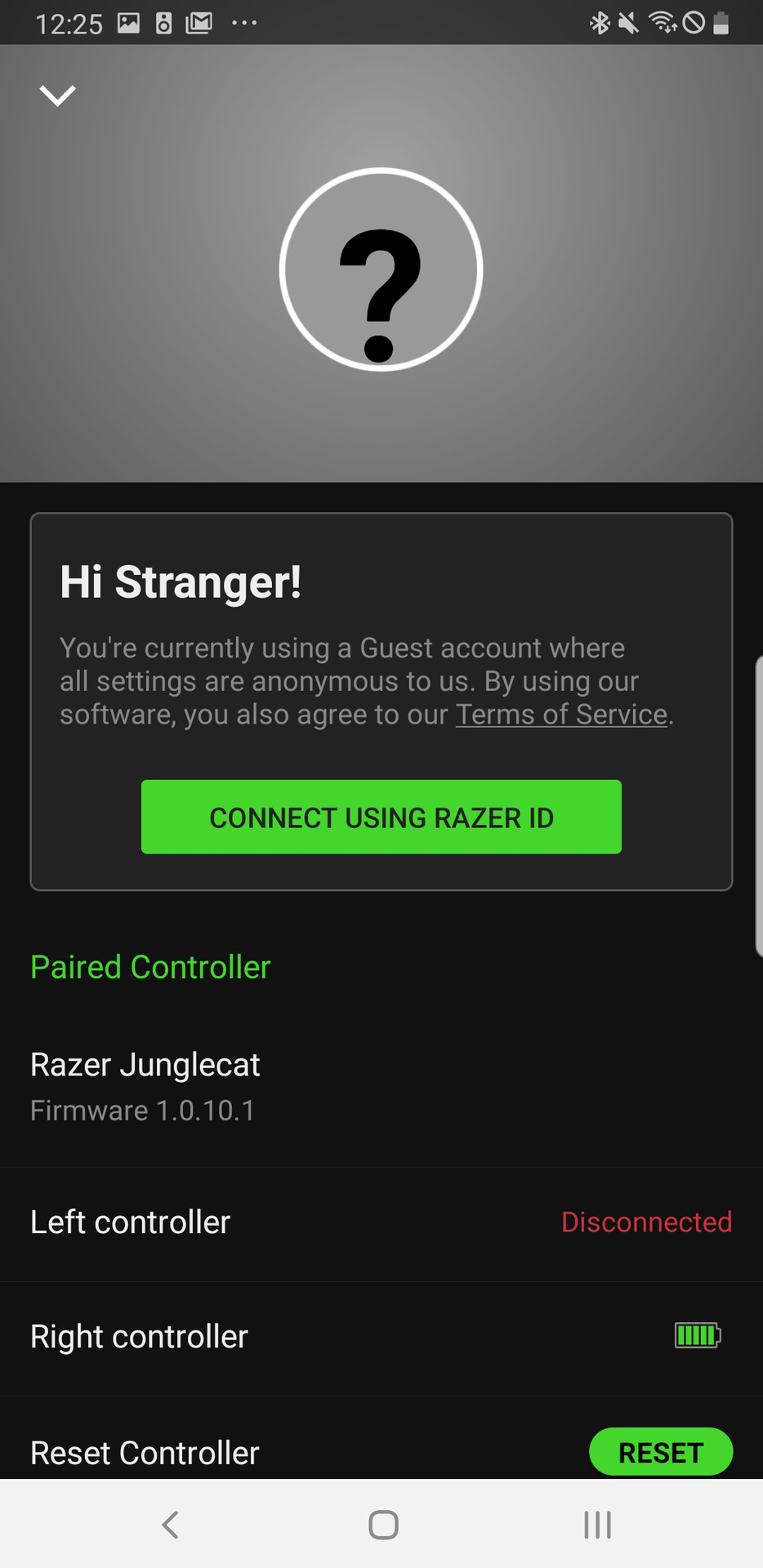Reset the controller with the RESET button
Viewport: 763px width, 1568px height.
coord(661,1452)
